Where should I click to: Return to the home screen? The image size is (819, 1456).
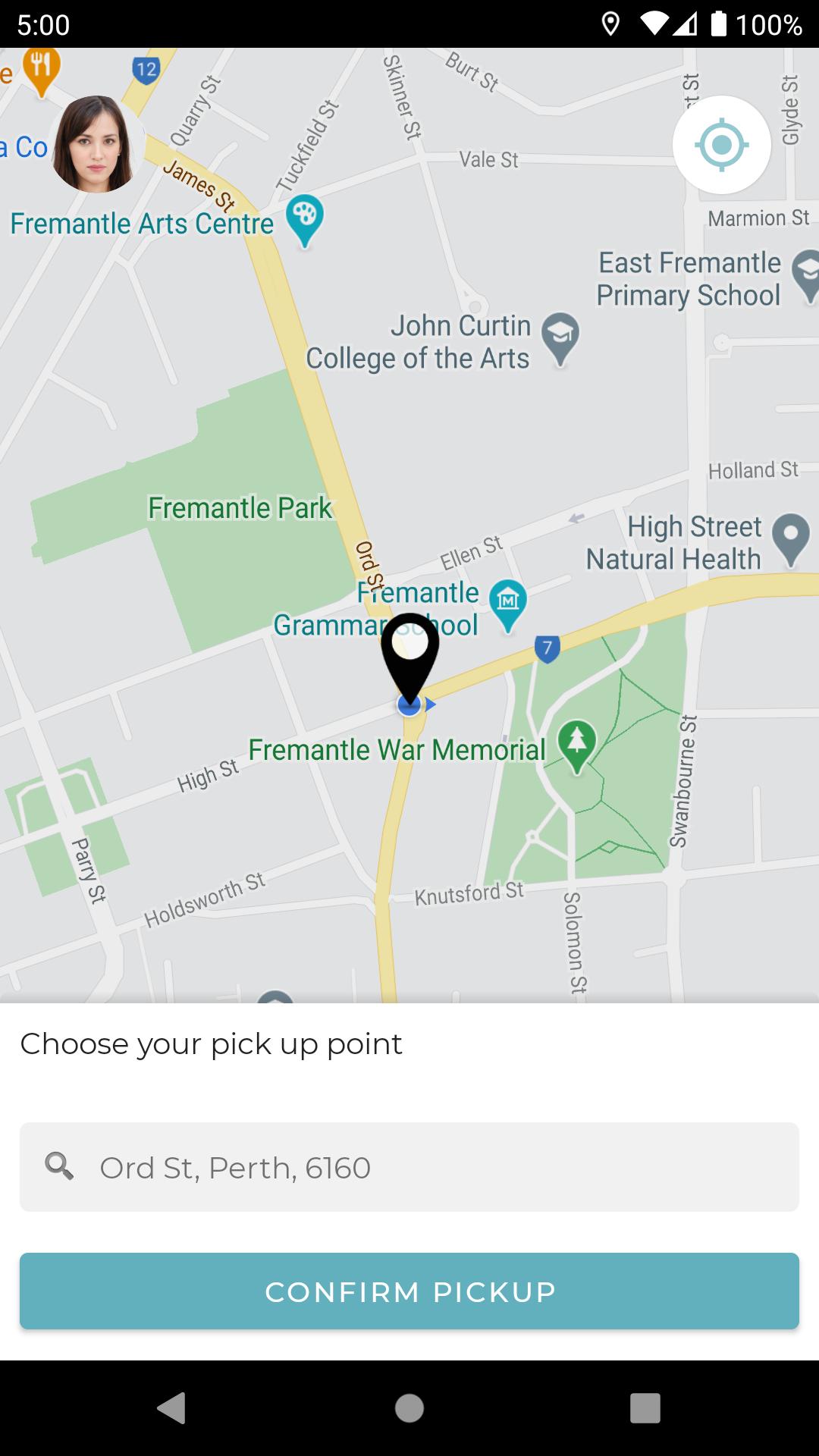[409, 1408]
